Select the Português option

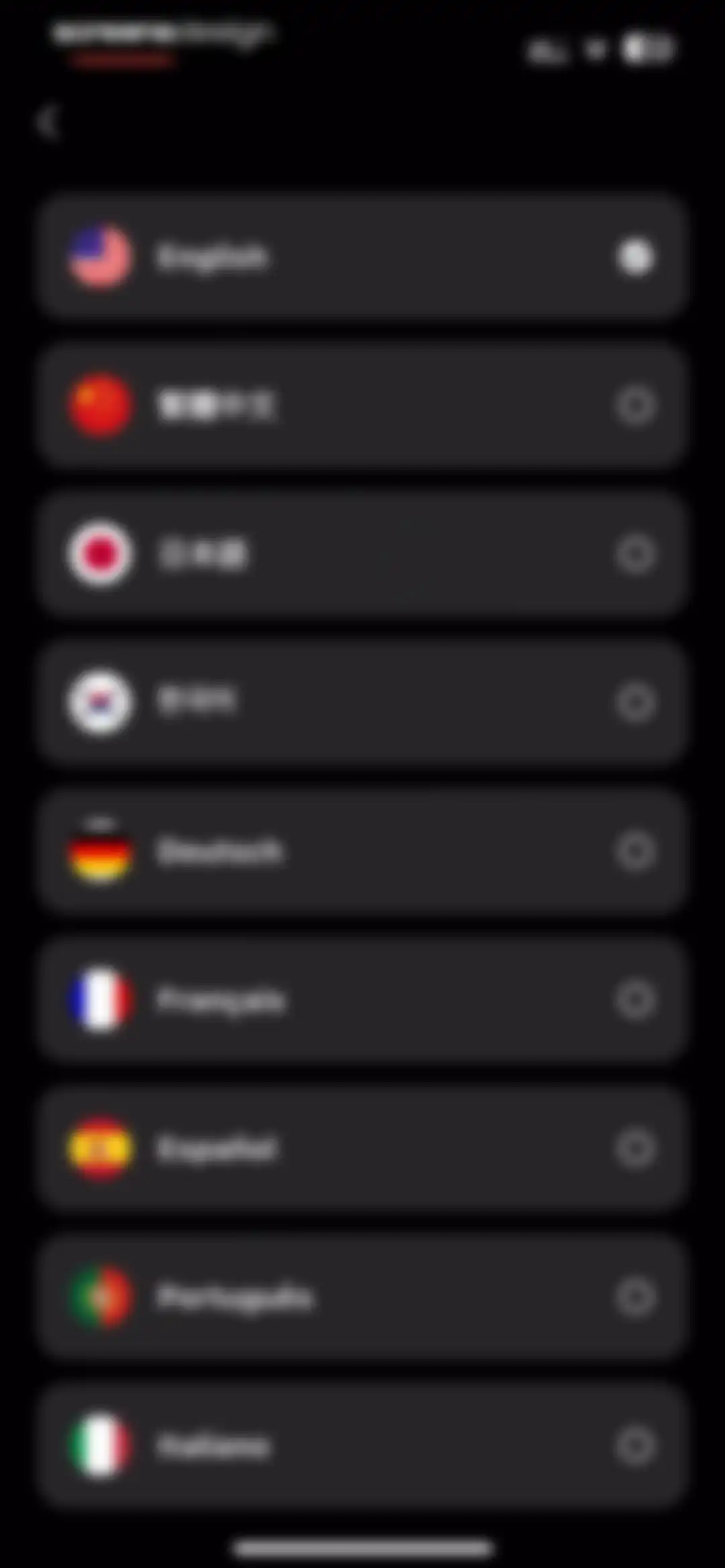tap(362, 1297)
